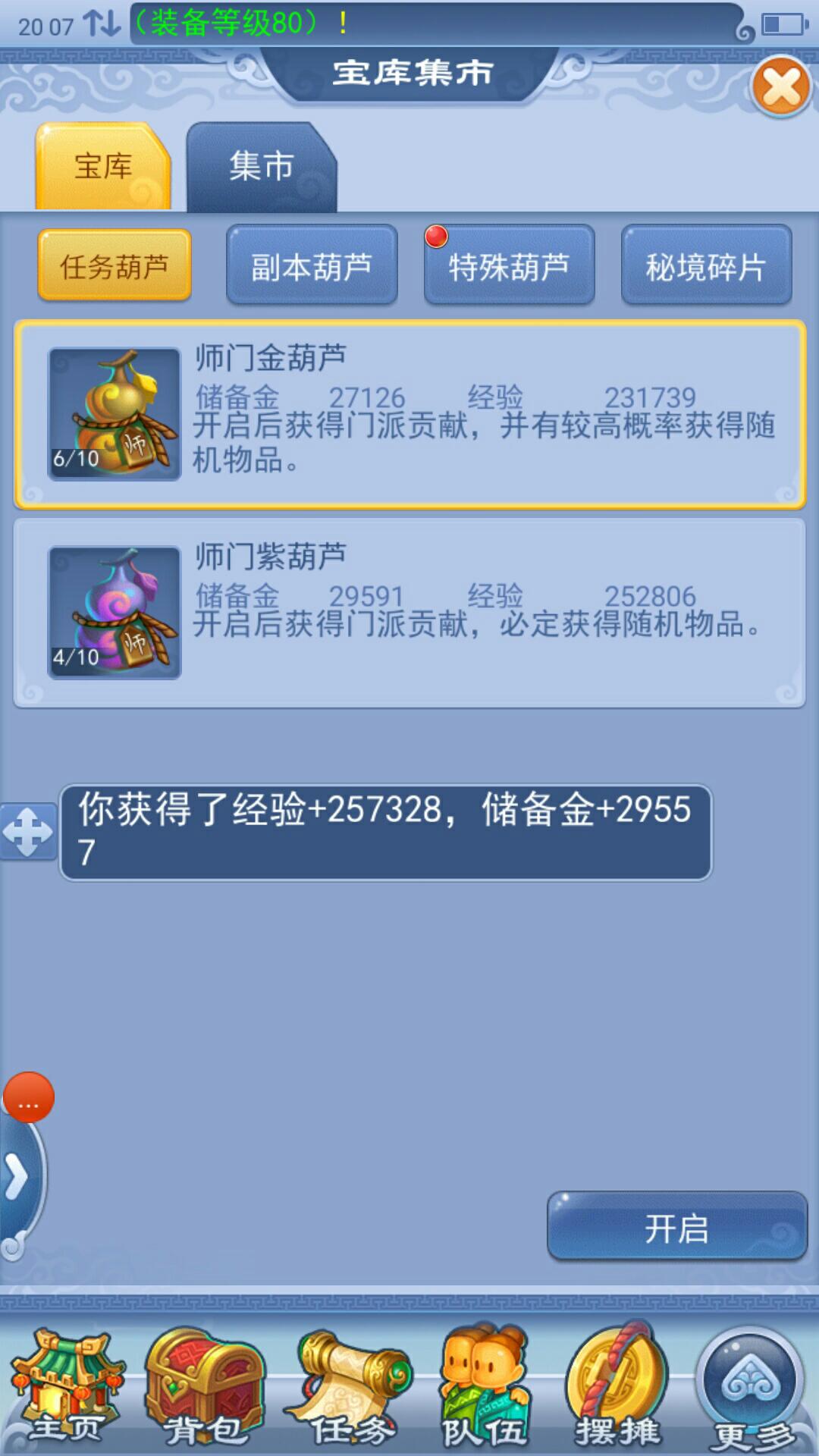Open the 特殊葫芦 category
This screenshot has width=819, height=1456.
[509, 266]
